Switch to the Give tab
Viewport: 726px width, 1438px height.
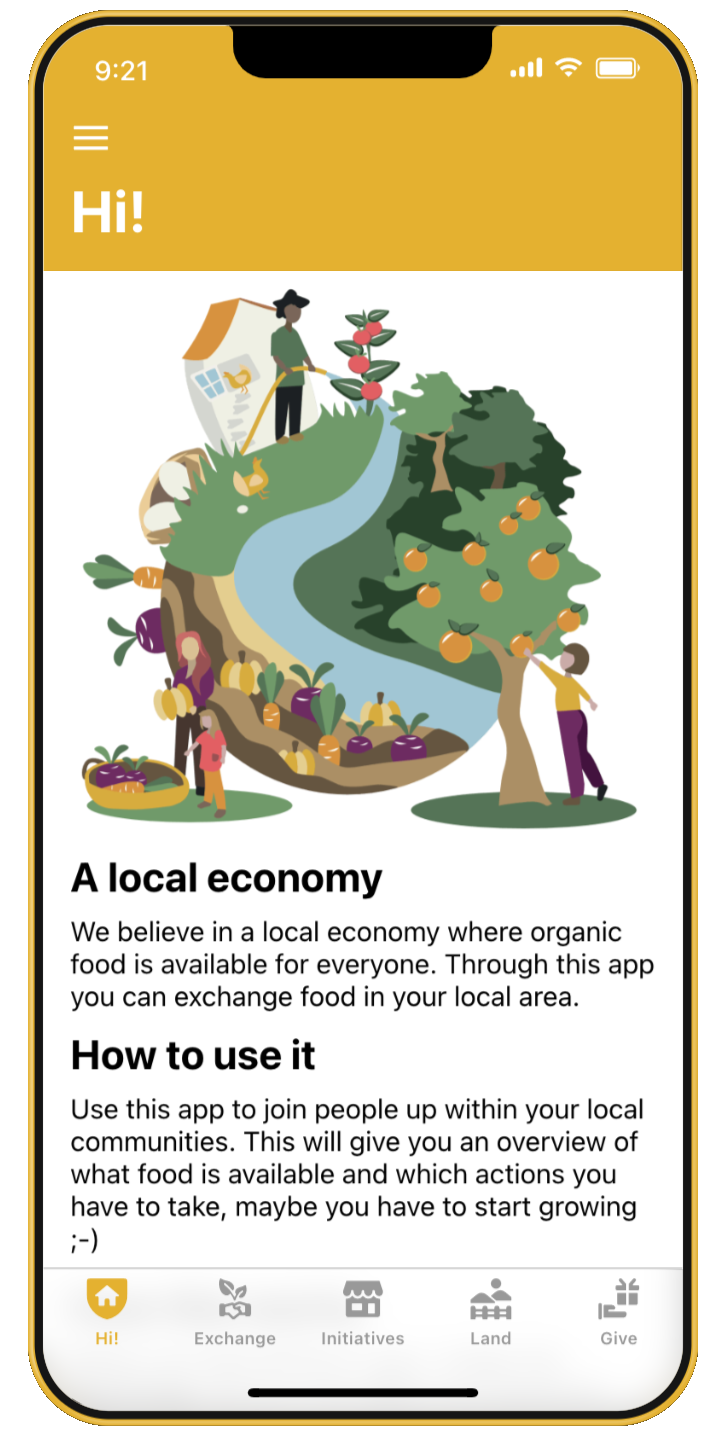(x=618, y=1312)
